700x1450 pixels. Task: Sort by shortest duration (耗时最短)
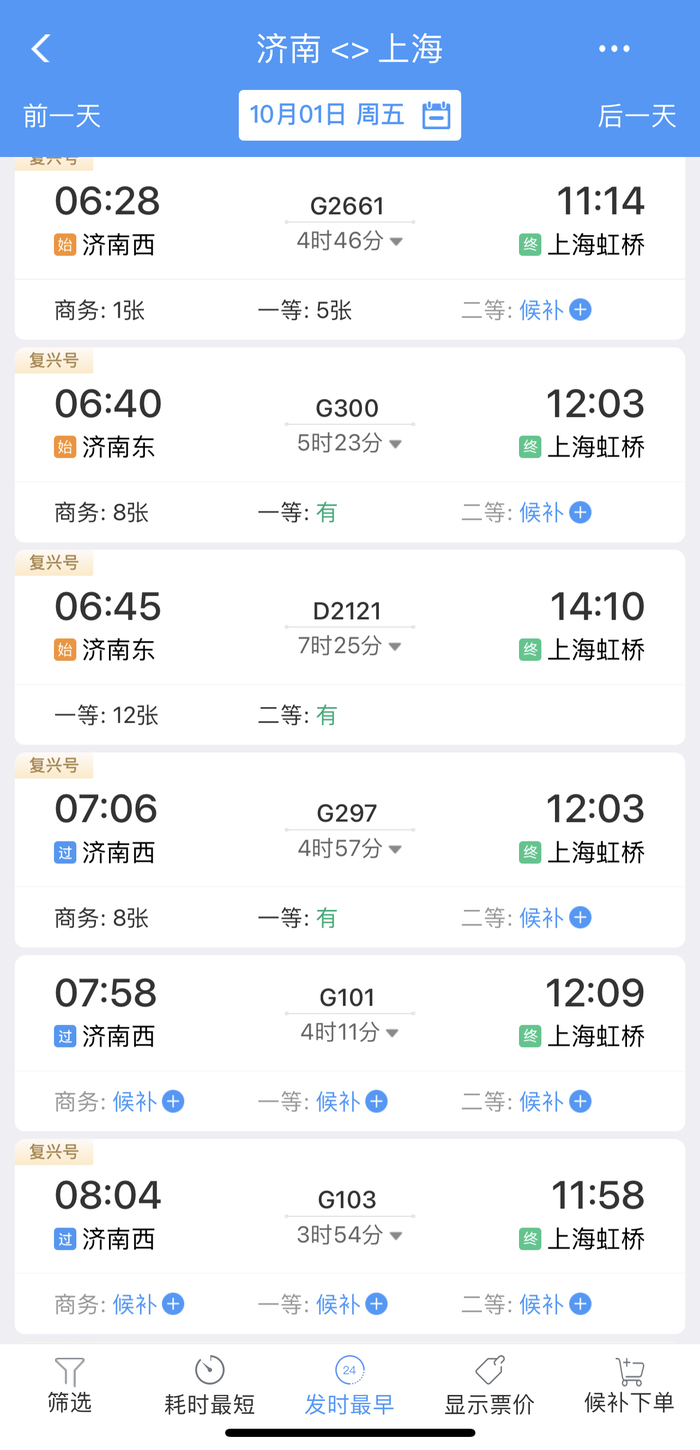[x=210, y=1386]
